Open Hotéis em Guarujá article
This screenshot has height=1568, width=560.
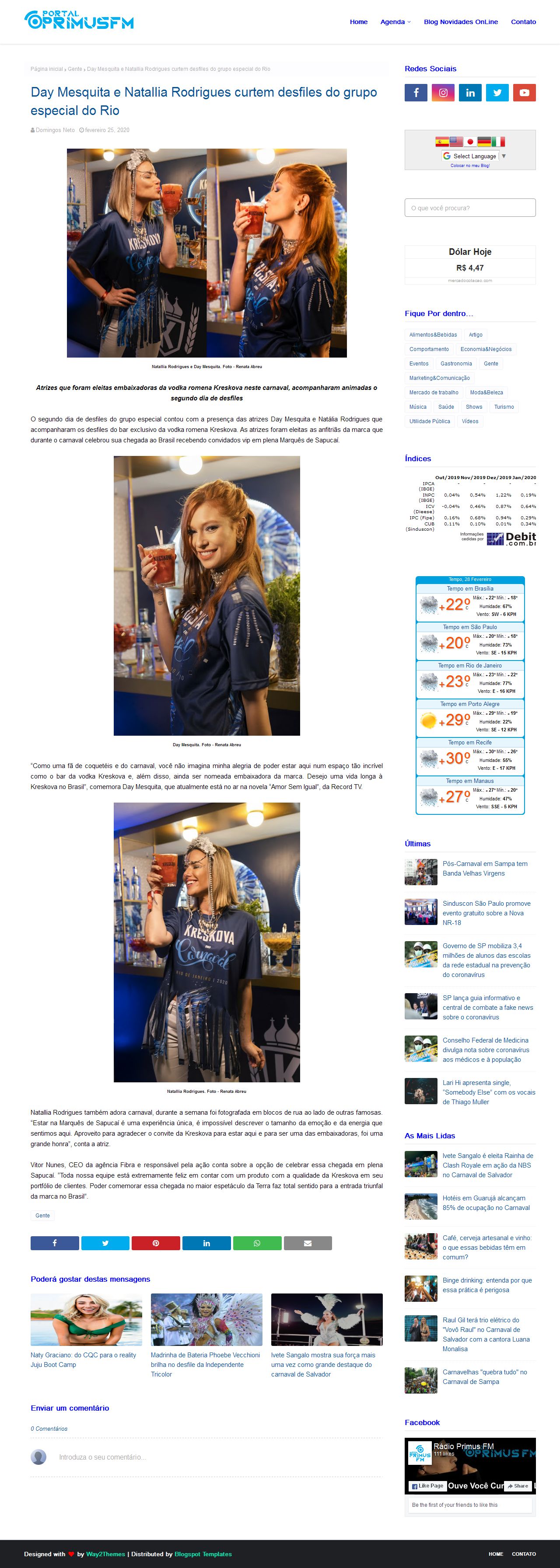pyautogui.click(x=486, y=1202)
